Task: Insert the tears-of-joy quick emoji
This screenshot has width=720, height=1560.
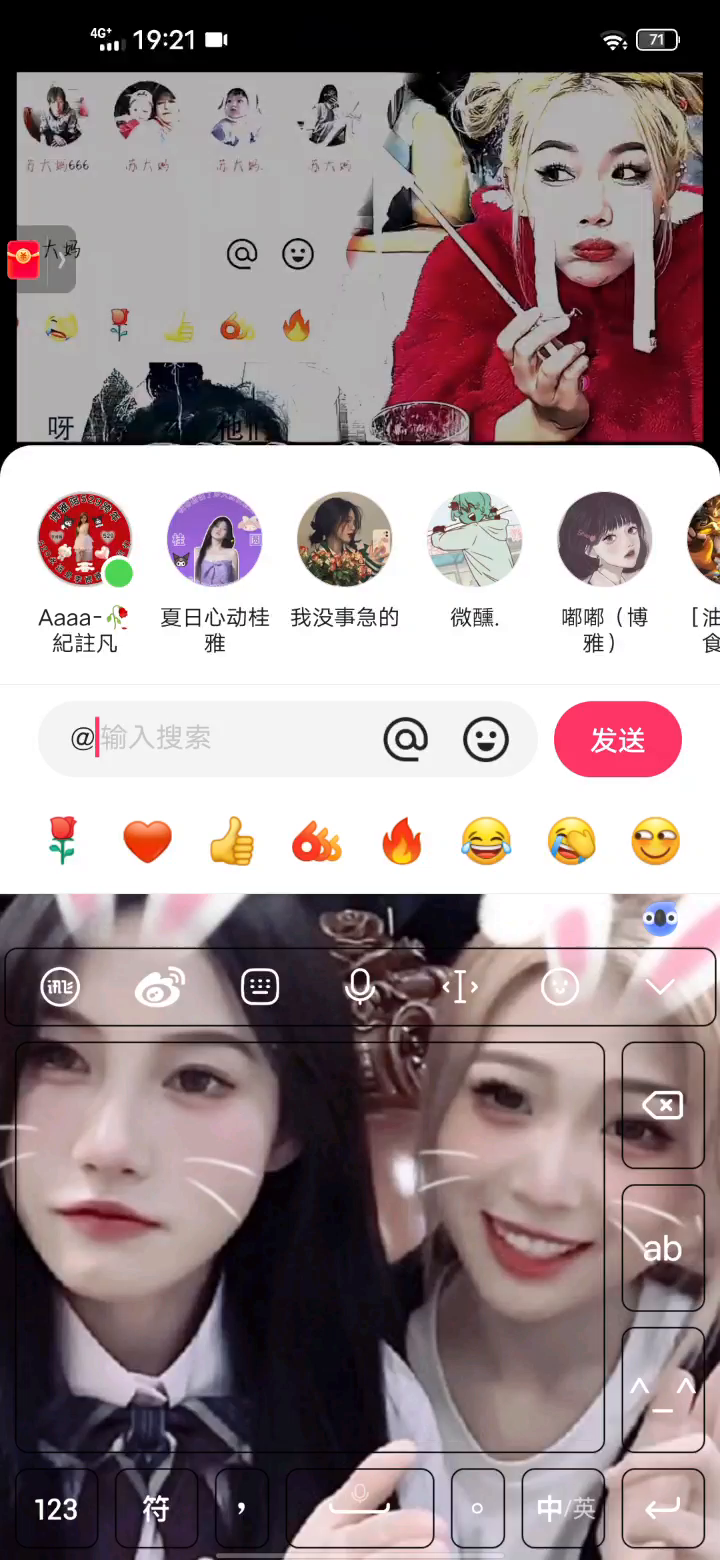Action: (486, 841)
